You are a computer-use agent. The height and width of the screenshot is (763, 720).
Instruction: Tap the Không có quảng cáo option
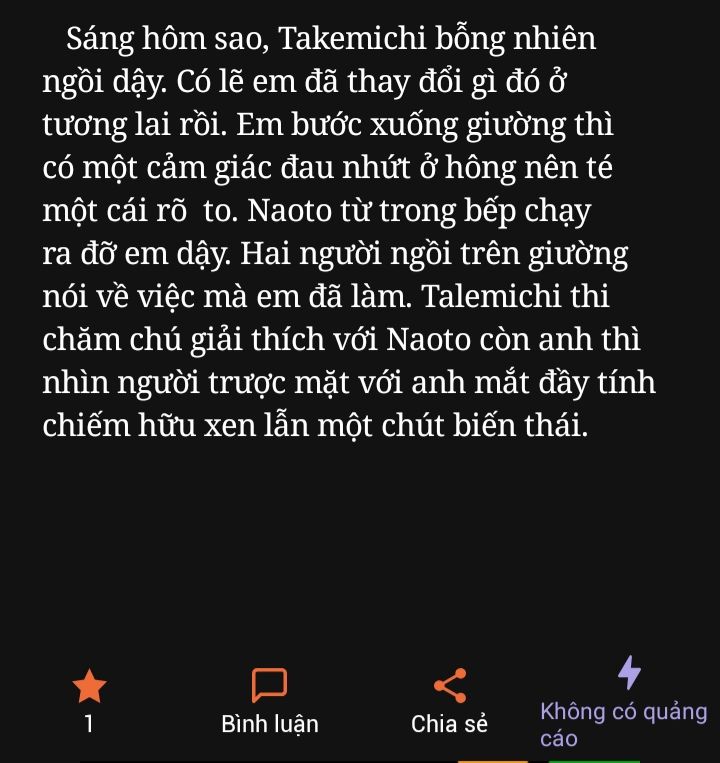click(626, 700)
